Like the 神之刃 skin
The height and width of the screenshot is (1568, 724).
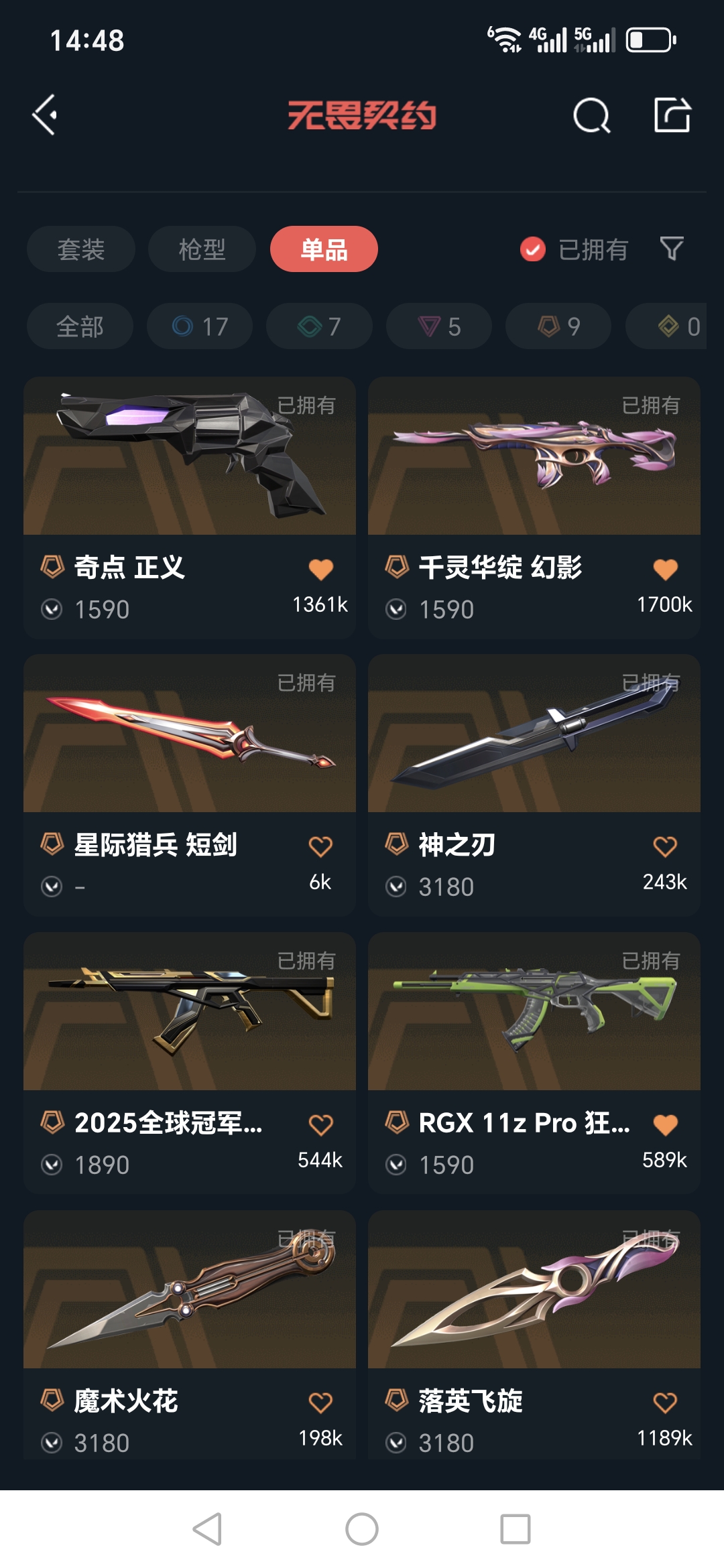pos(665,846)
